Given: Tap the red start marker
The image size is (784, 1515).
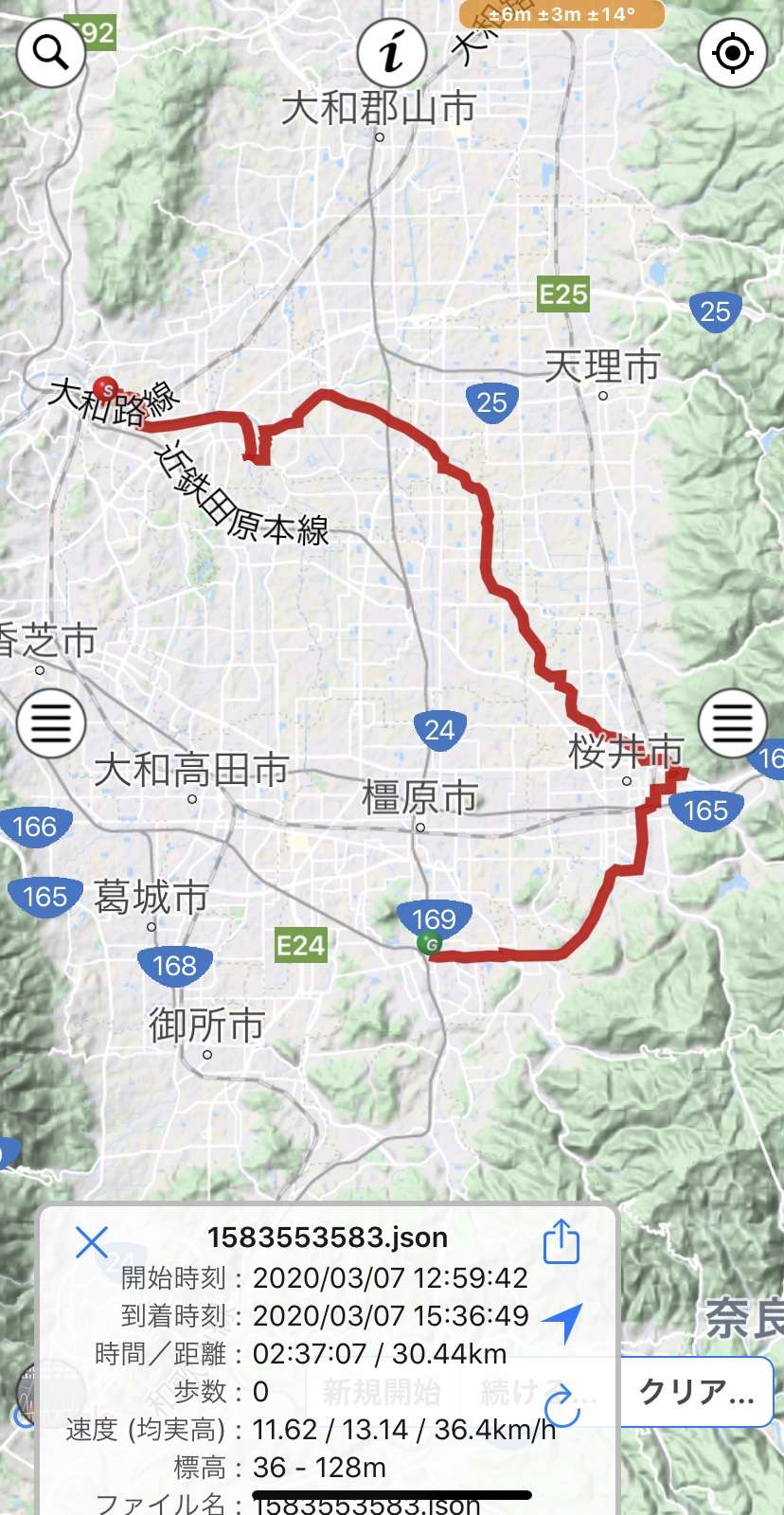Looking at the screenshot, I should tap(106, 388).
